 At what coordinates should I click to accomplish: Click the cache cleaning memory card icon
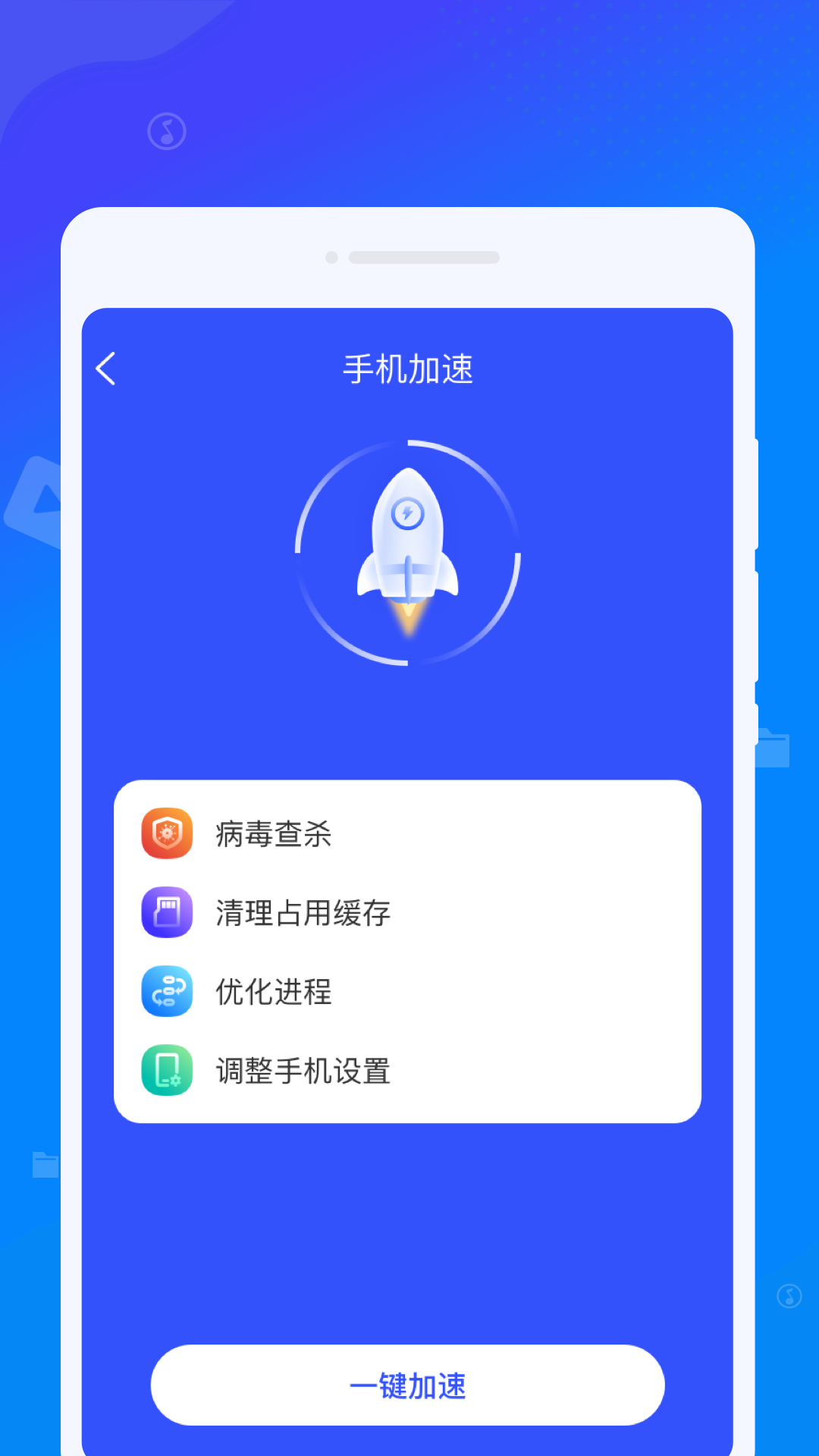tap(166, 912)
